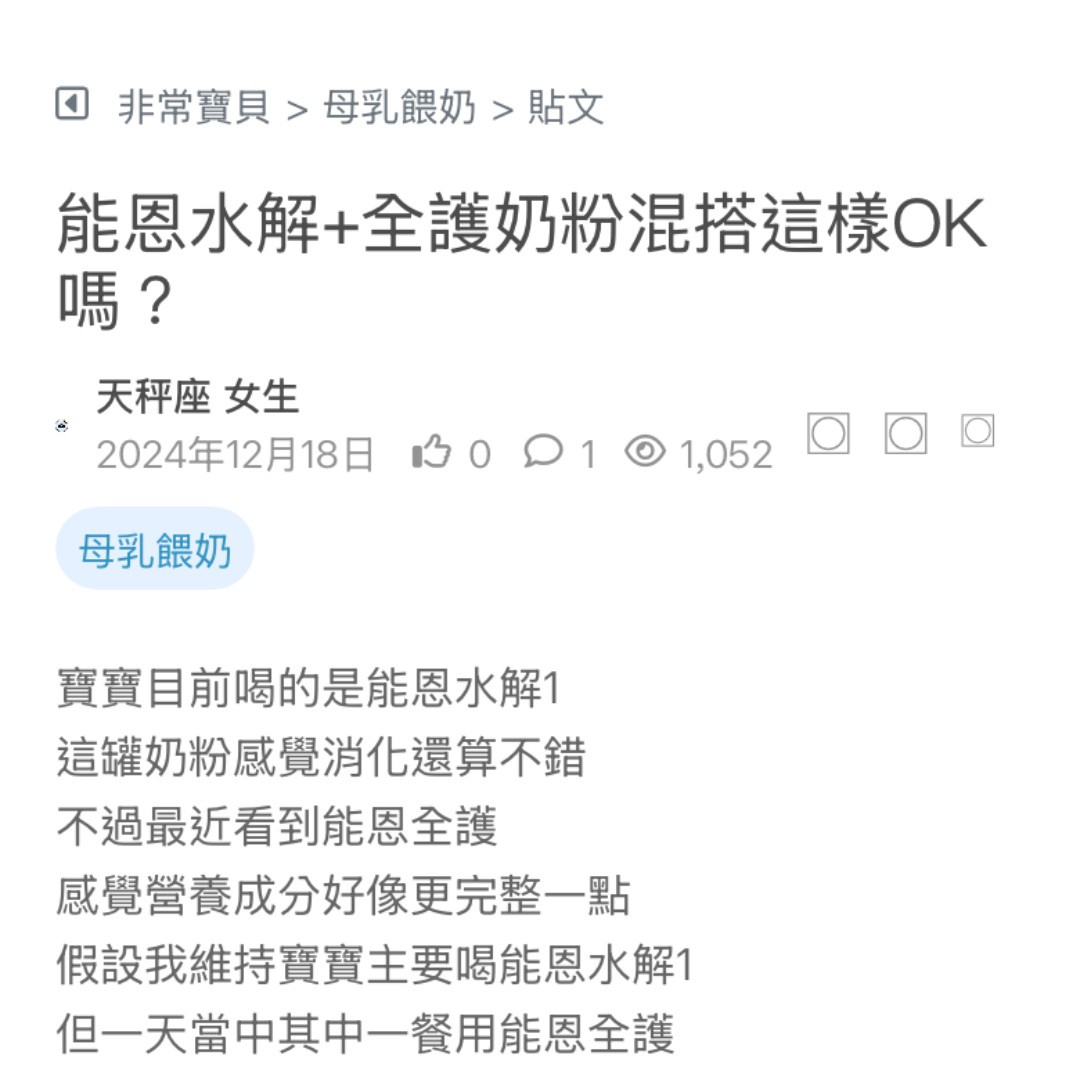Like this post with the thumbs-up icon
Viewport: 1080px width, 1080px height.
(x=432, y=453)
